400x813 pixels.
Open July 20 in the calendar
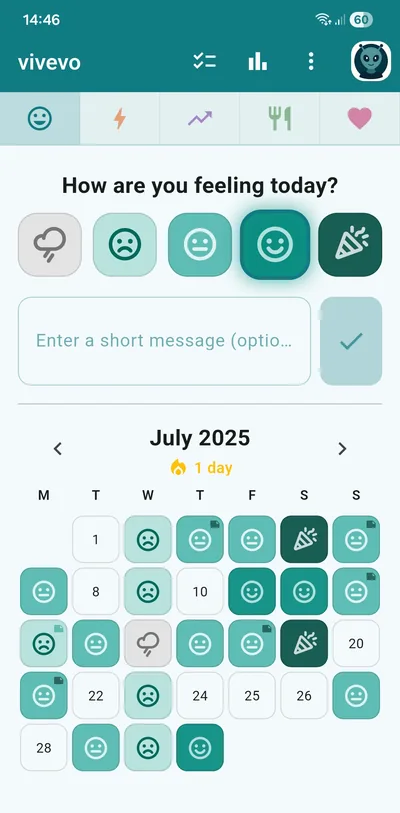click(356, 643)
